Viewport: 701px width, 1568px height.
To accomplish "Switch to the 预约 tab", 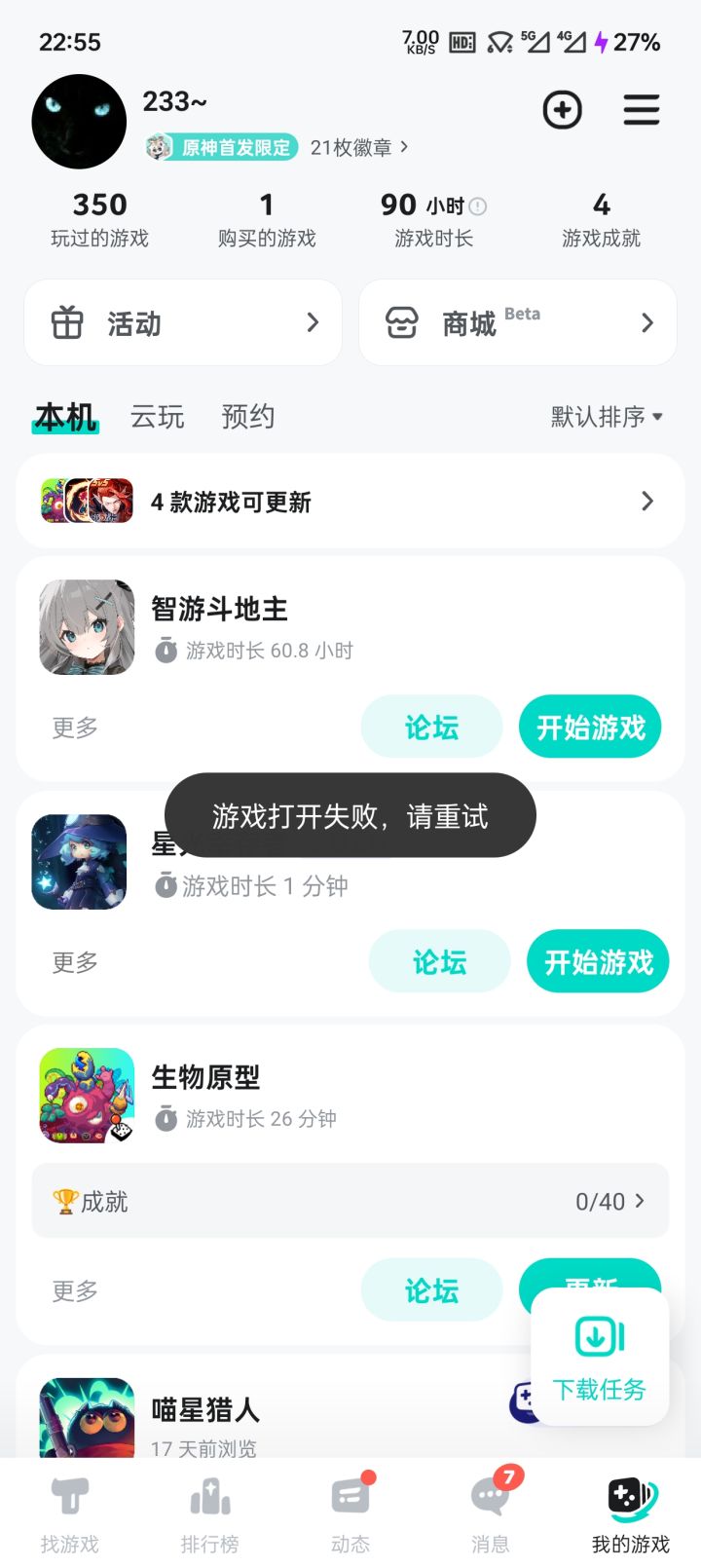I will click(x=246, y=416).
